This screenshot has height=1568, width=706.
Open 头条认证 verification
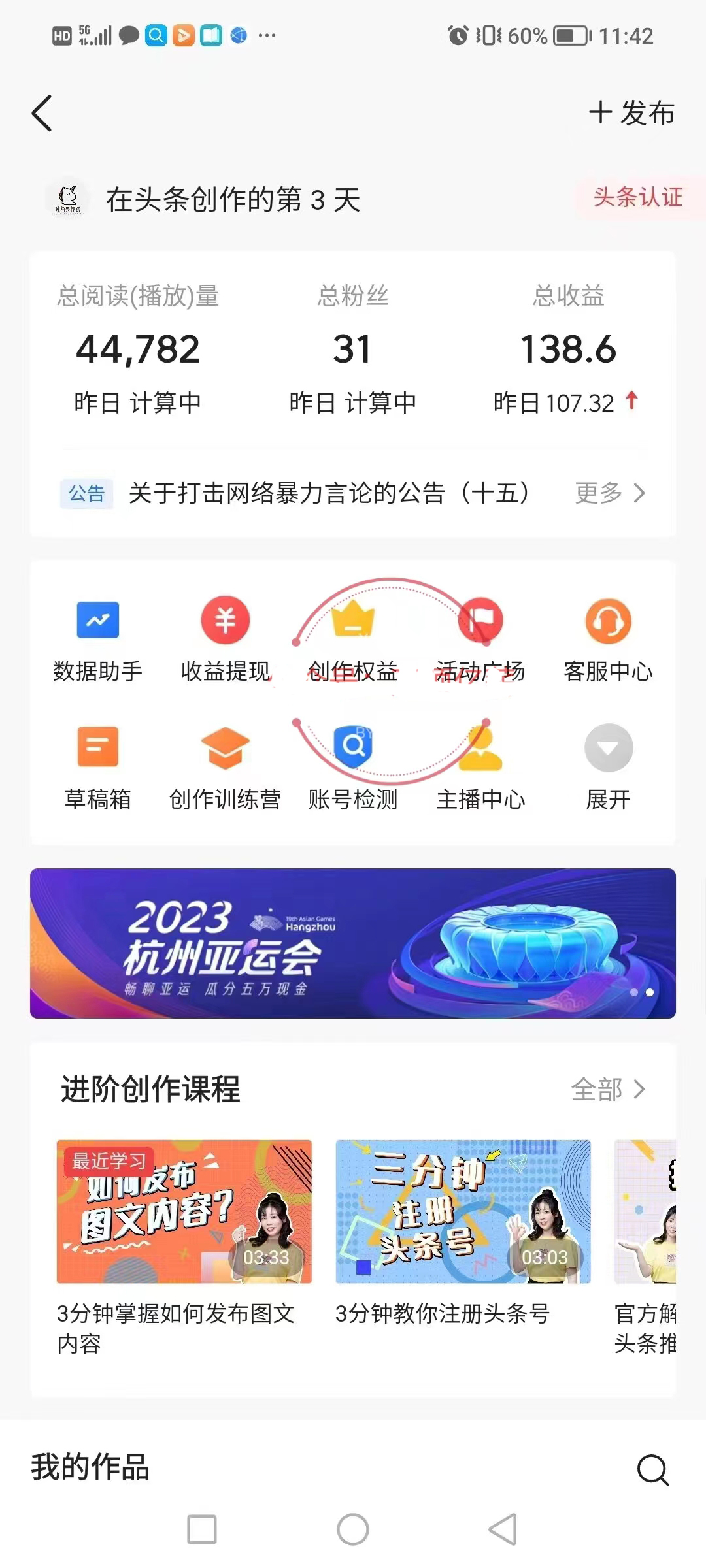[x=637, y=197]
